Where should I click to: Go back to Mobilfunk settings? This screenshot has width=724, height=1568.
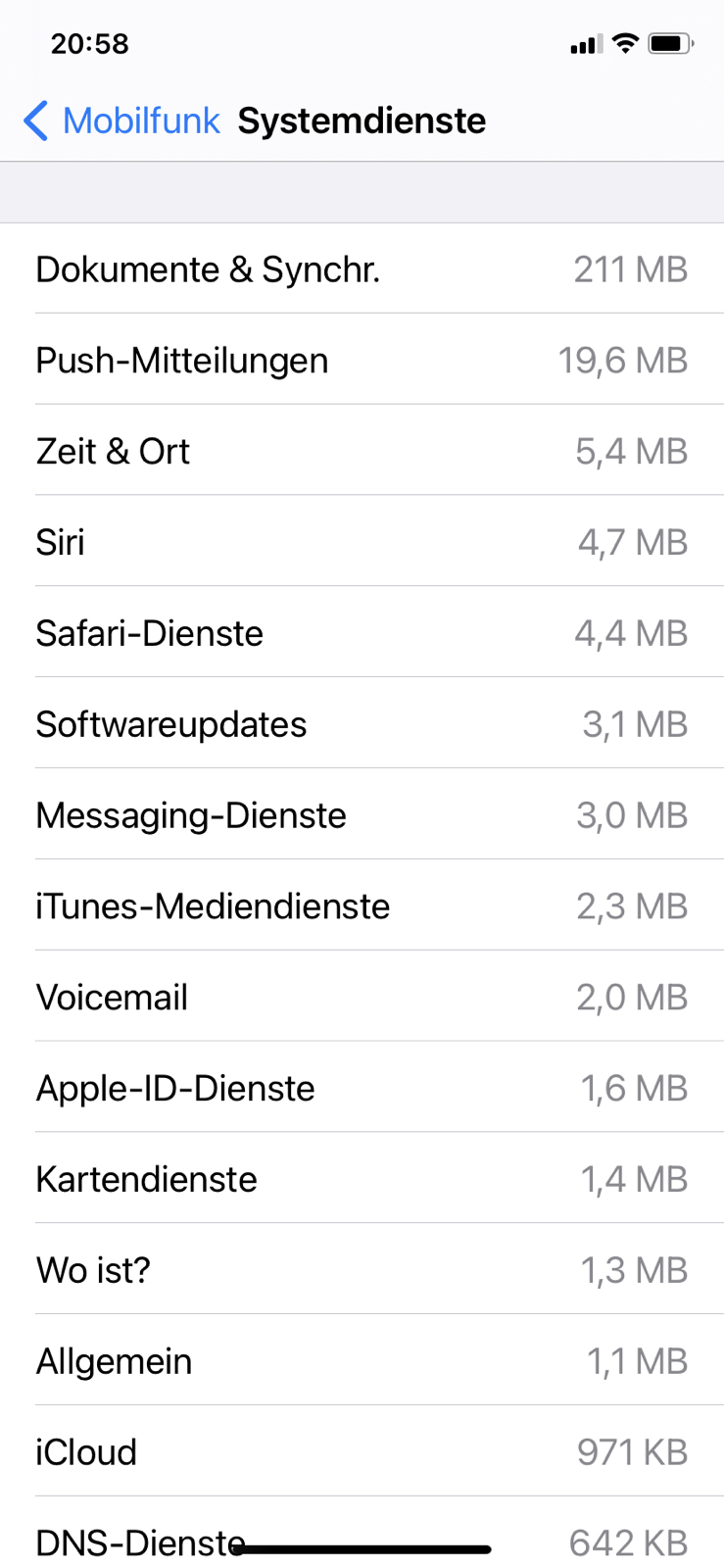(x=122, y=121)
